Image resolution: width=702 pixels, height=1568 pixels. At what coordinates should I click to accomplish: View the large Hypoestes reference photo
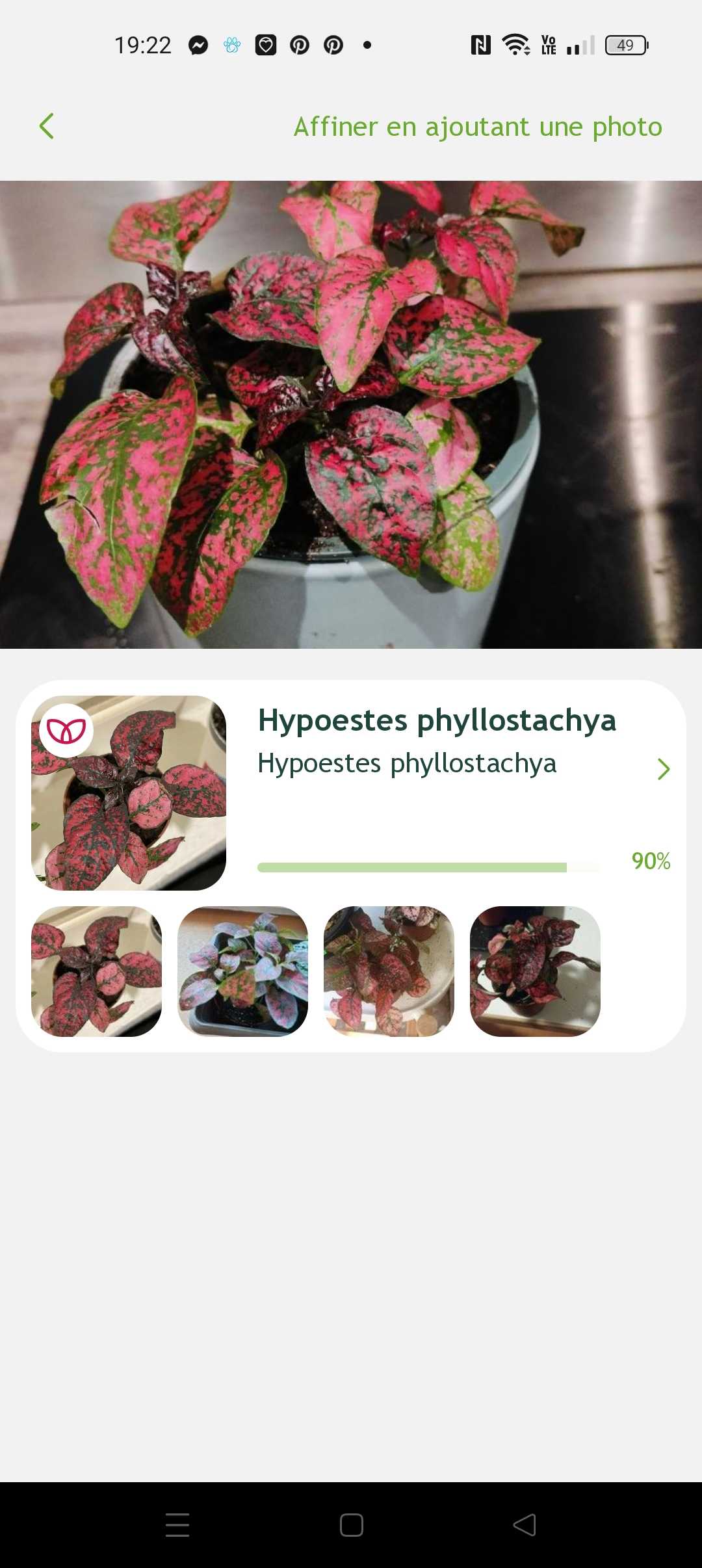[x=129, y=793]
